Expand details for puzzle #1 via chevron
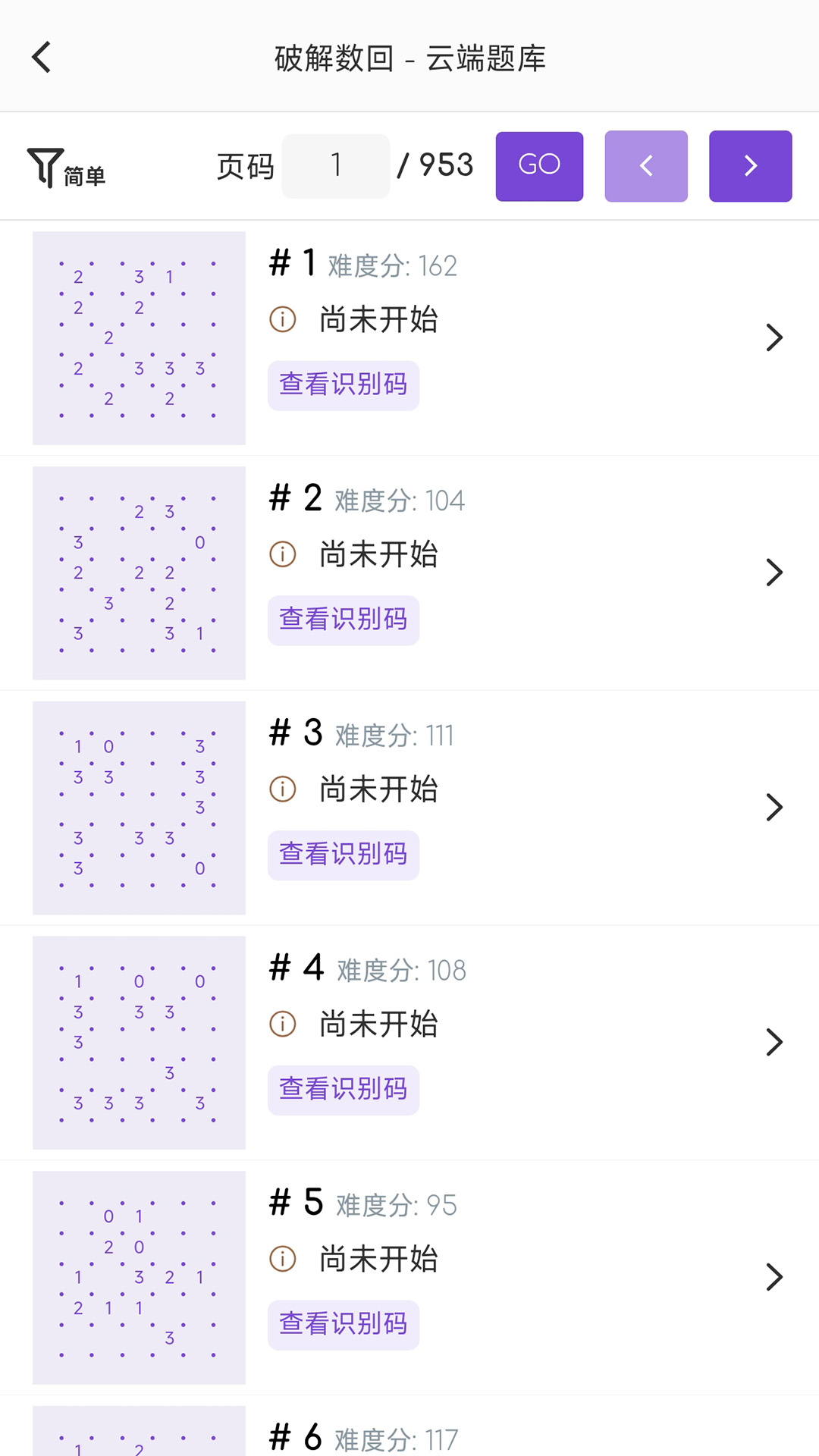The image size is (819, 1456). pyautogui.click(x=775, y=337)
